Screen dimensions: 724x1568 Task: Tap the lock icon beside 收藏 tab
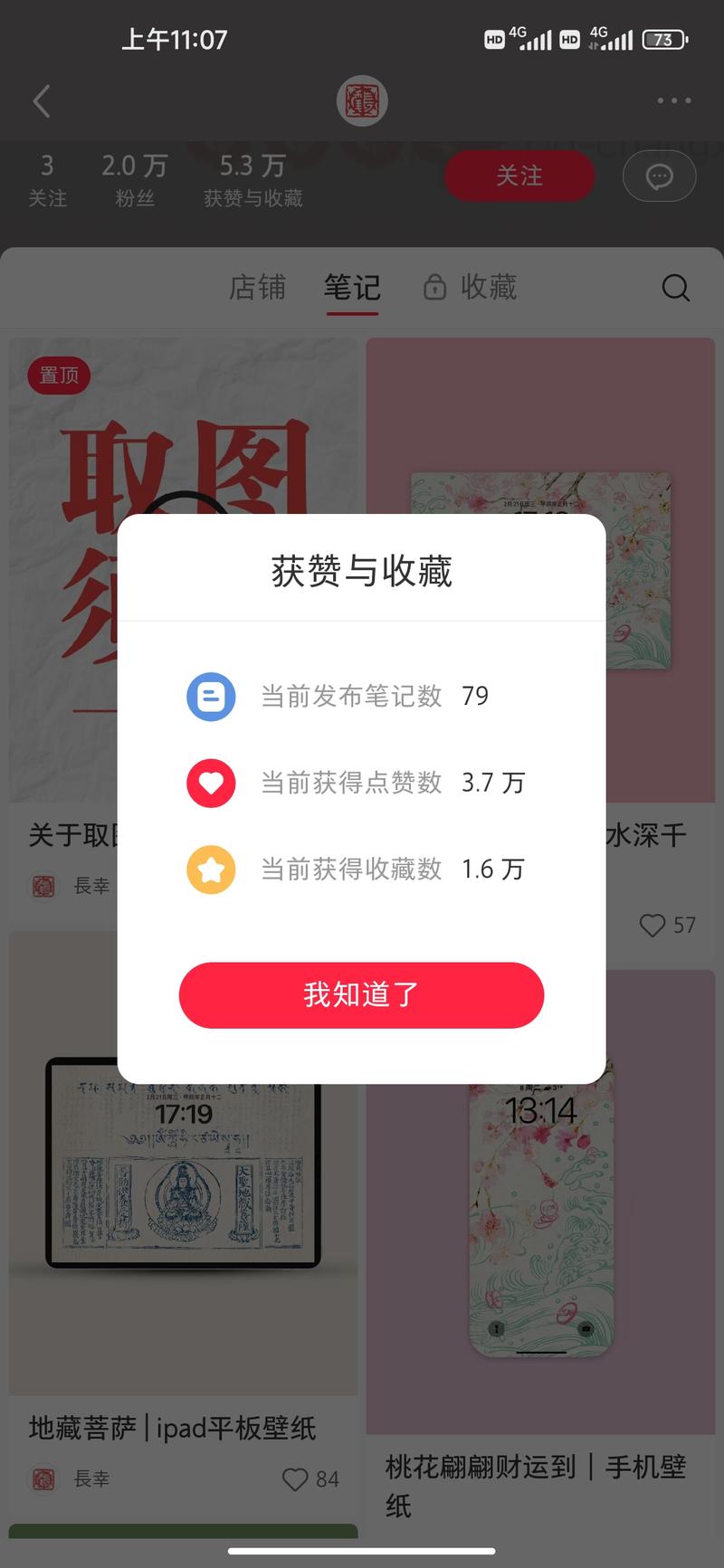[x=435, y=287]
